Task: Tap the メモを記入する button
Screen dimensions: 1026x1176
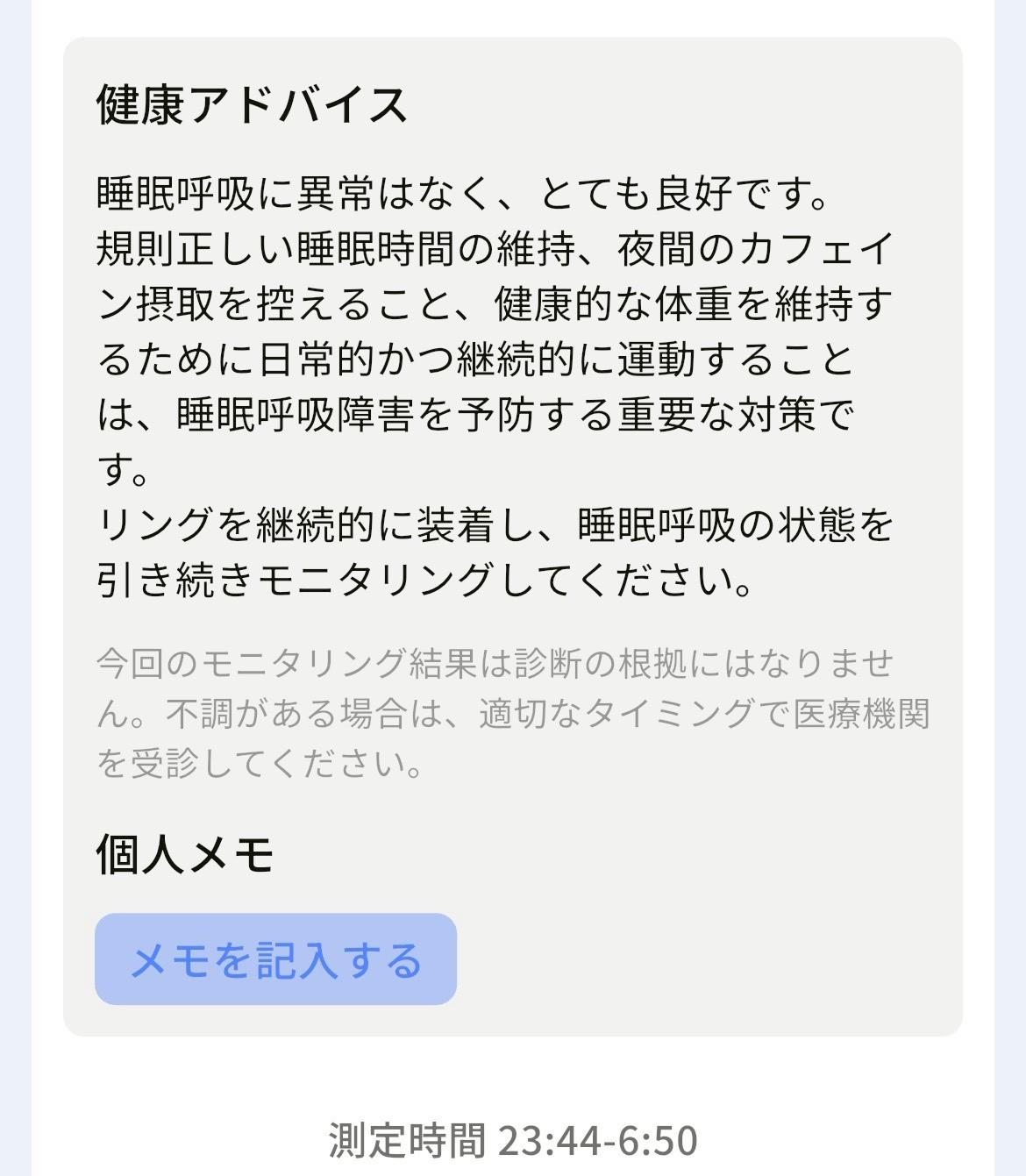Action: pos(275,959)
